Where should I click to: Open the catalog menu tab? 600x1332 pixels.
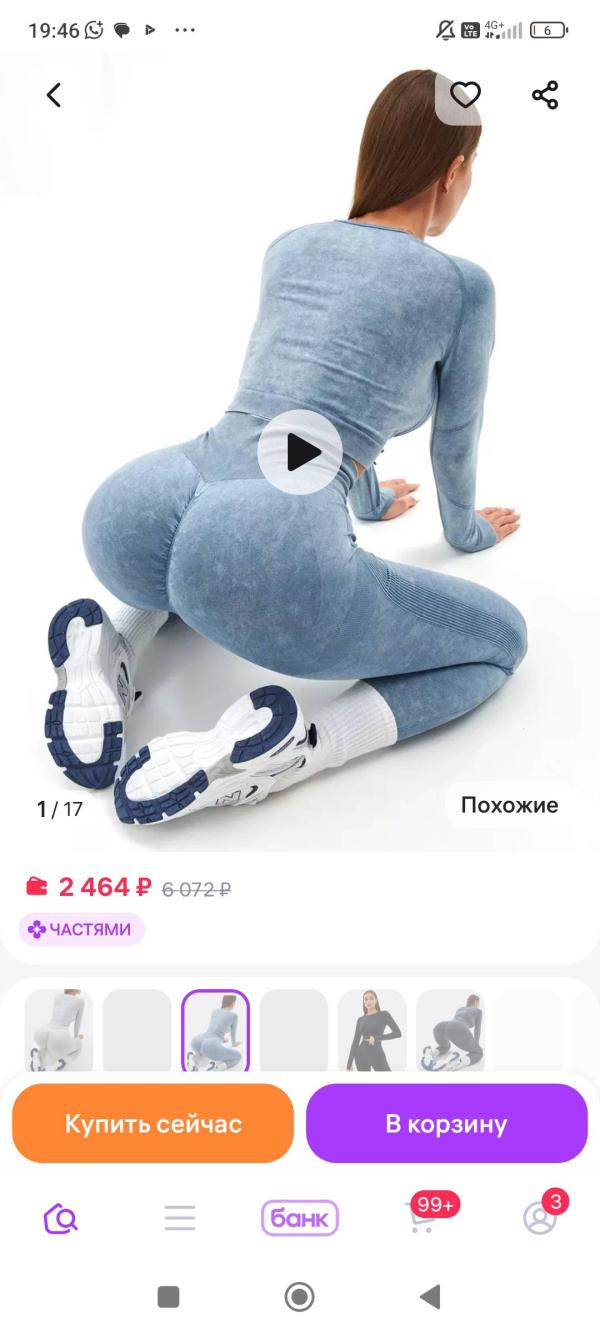pos(180,1218)
